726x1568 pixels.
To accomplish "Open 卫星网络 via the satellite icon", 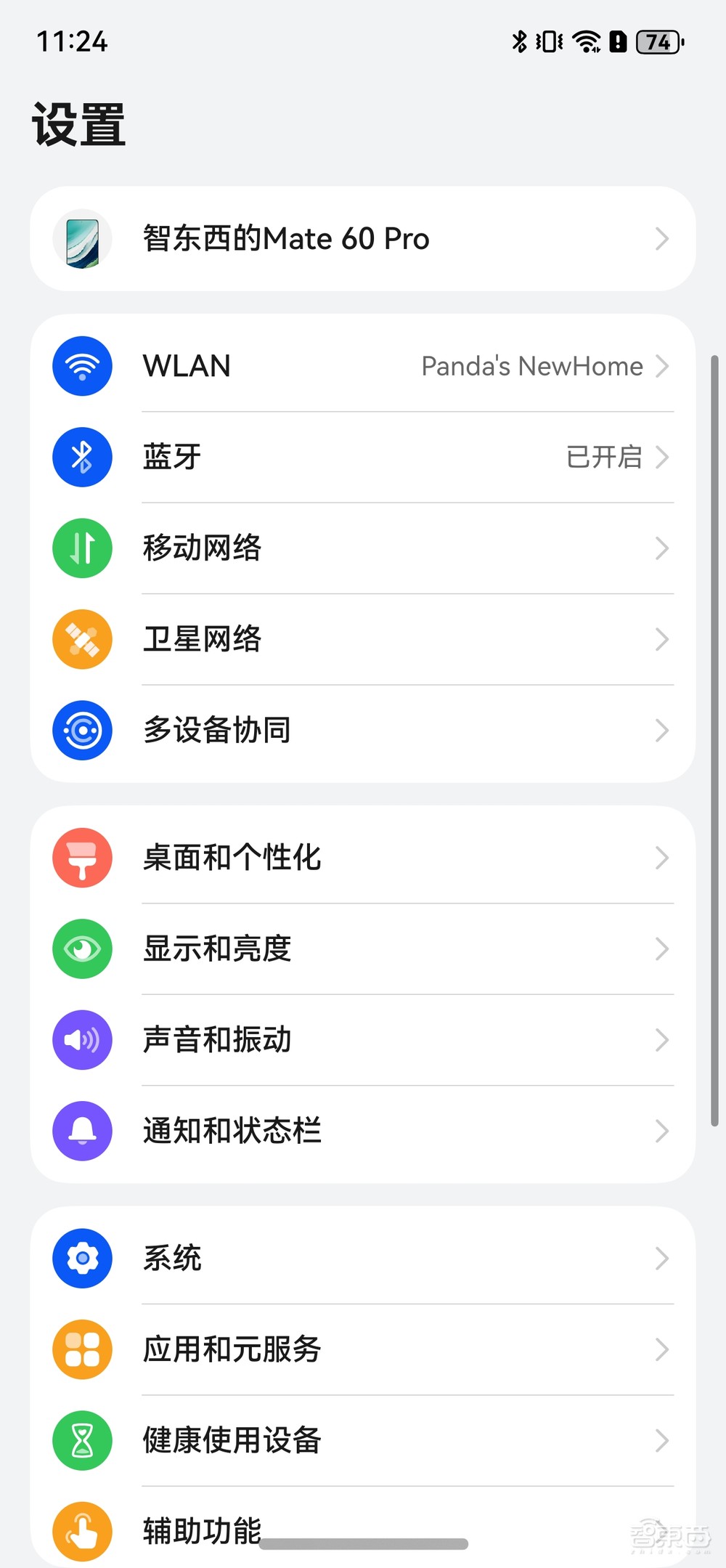I will pos(82,639).
